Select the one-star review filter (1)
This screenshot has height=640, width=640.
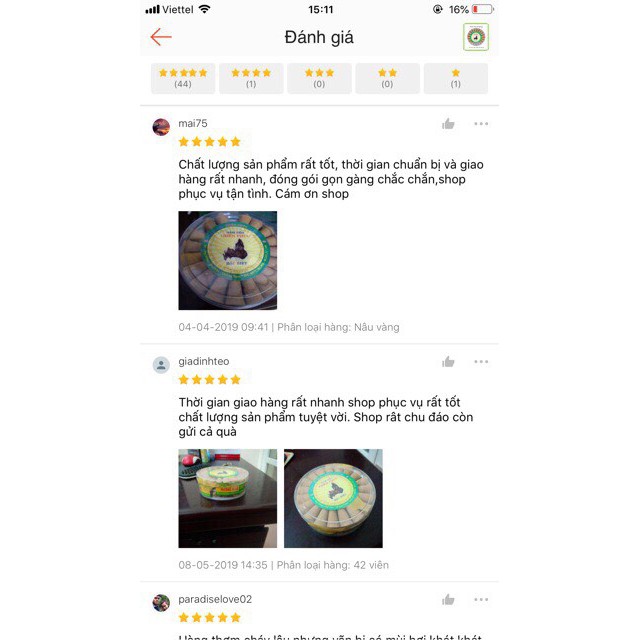click(x=456, y=78)
